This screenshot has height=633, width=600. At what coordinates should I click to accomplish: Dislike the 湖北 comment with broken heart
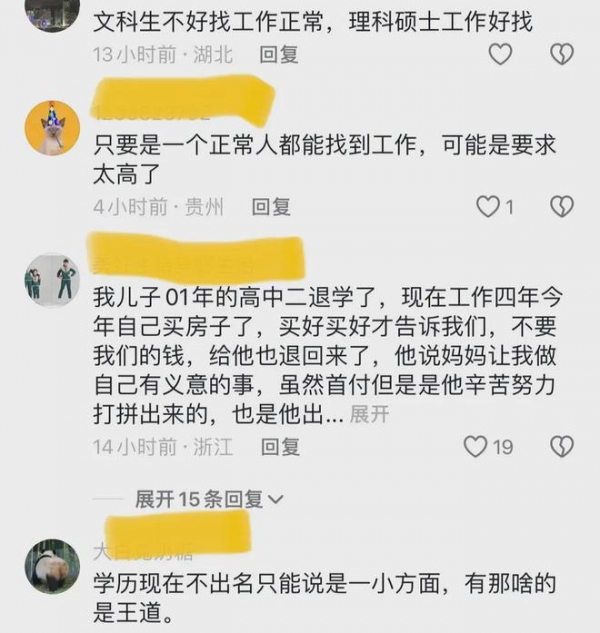coord(562,54)
